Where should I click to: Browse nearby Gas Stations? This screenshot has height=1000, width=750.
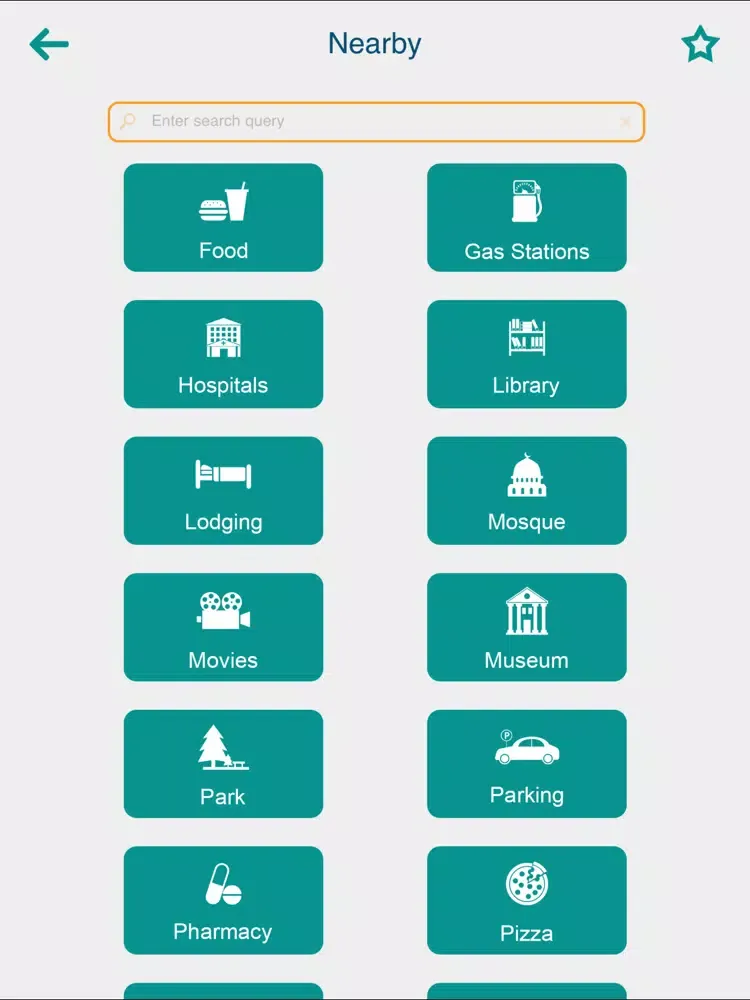pyautogui.click(x=527, y=218)
